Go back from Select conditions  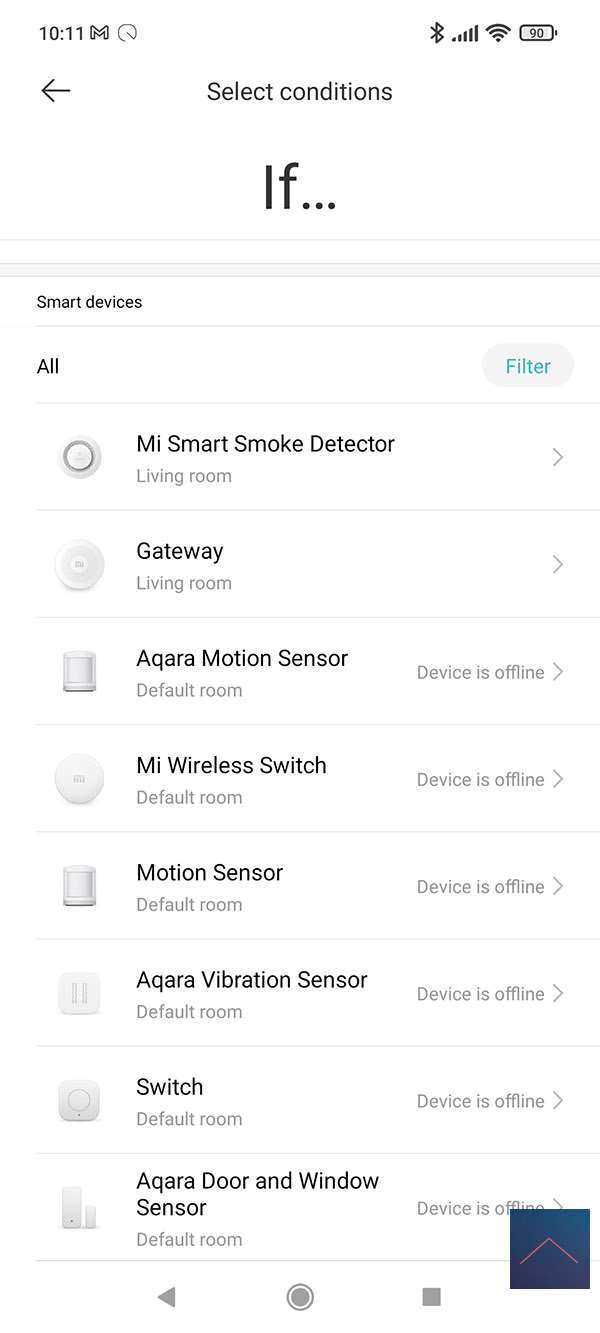(x=56, y=91)
